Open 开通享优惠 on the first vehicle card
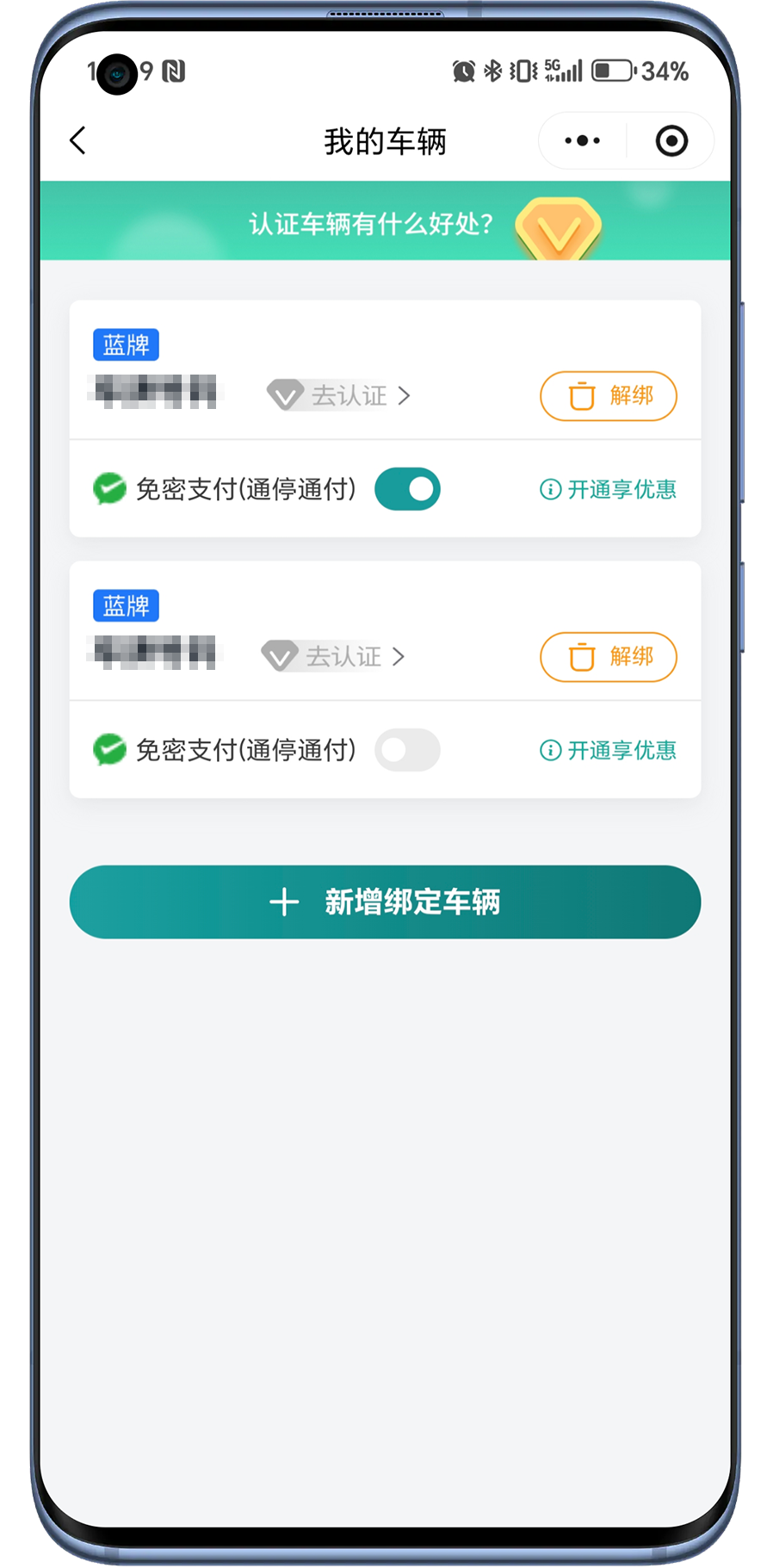773x1568 pixels. click(x=608, y=489)
